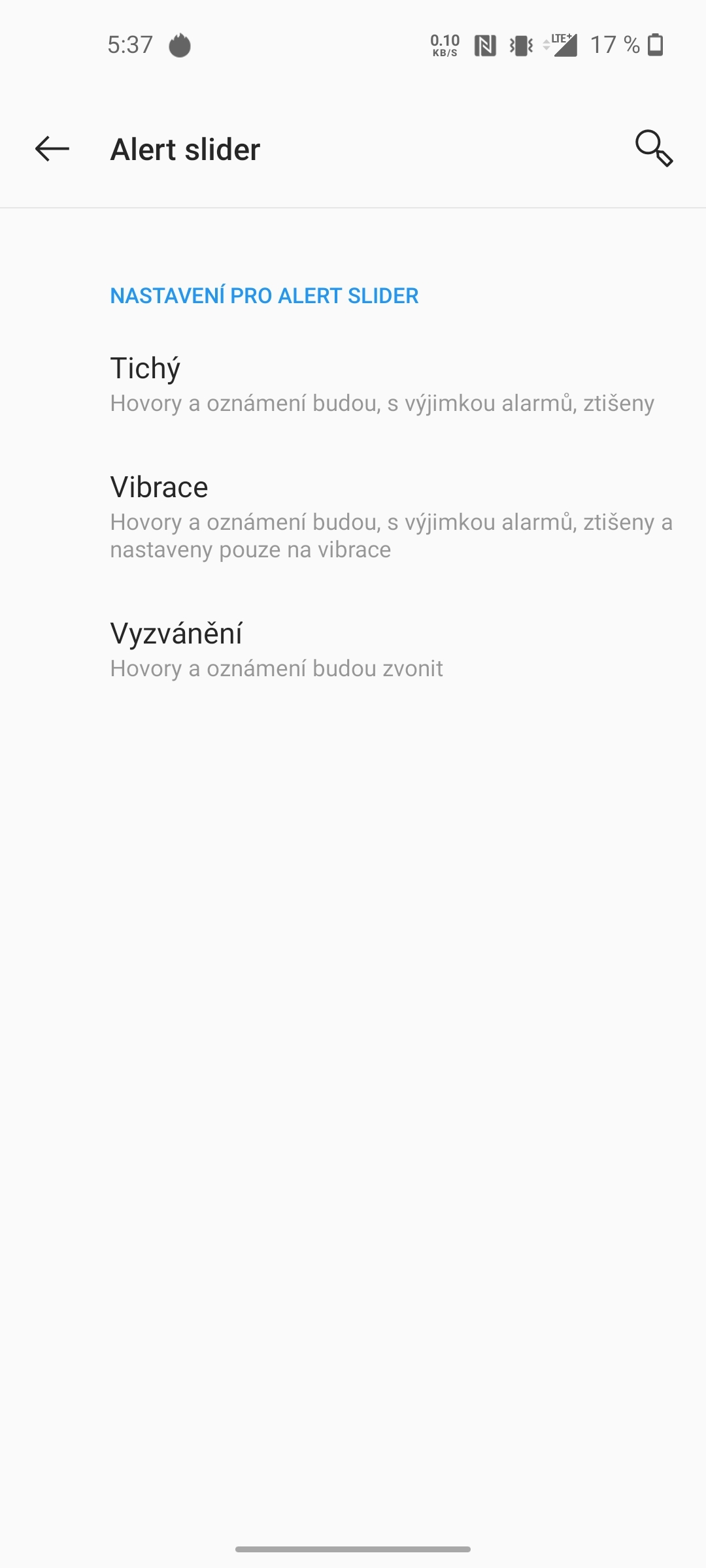The width and height of the screenshot is (706, 1568).
Task: Open the NASTAVENÍ PRO ALERT SLIDER section
Action: [263, 296]
